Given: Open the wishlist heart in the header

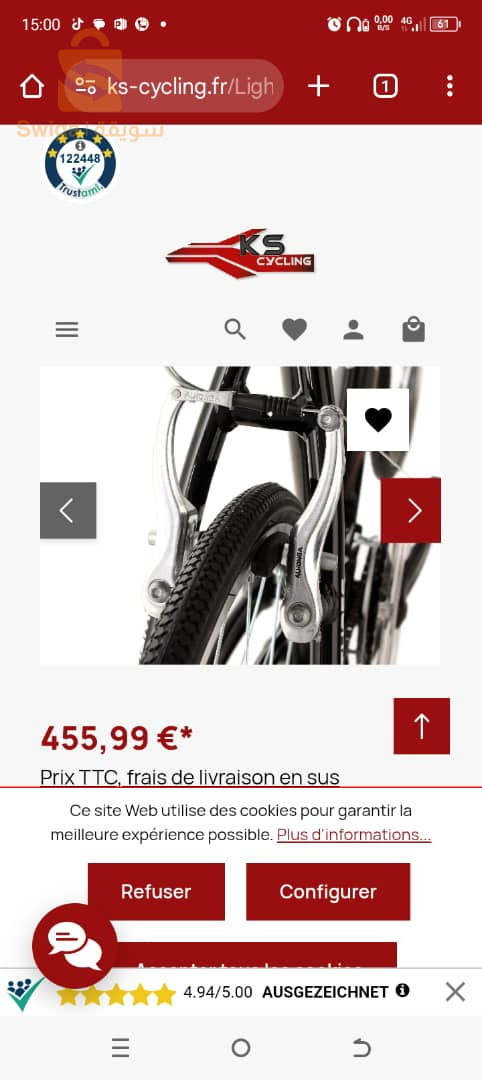Looking at the screenshot, I should tap(294, 330).
